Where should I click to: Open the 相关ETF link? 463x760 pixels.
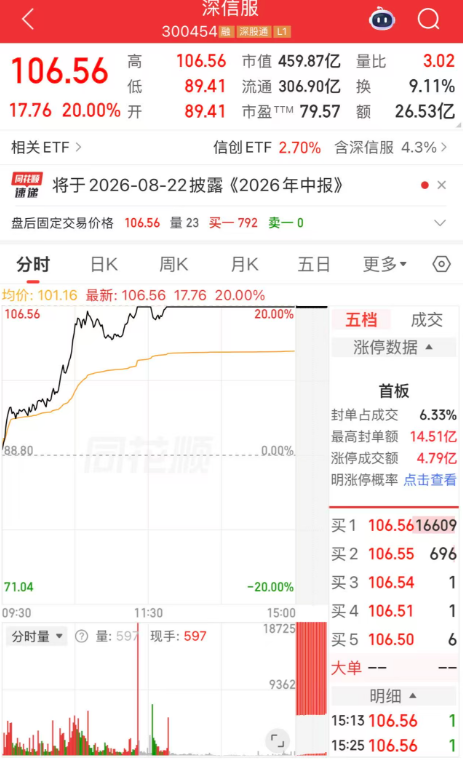(x=46, y=147)
